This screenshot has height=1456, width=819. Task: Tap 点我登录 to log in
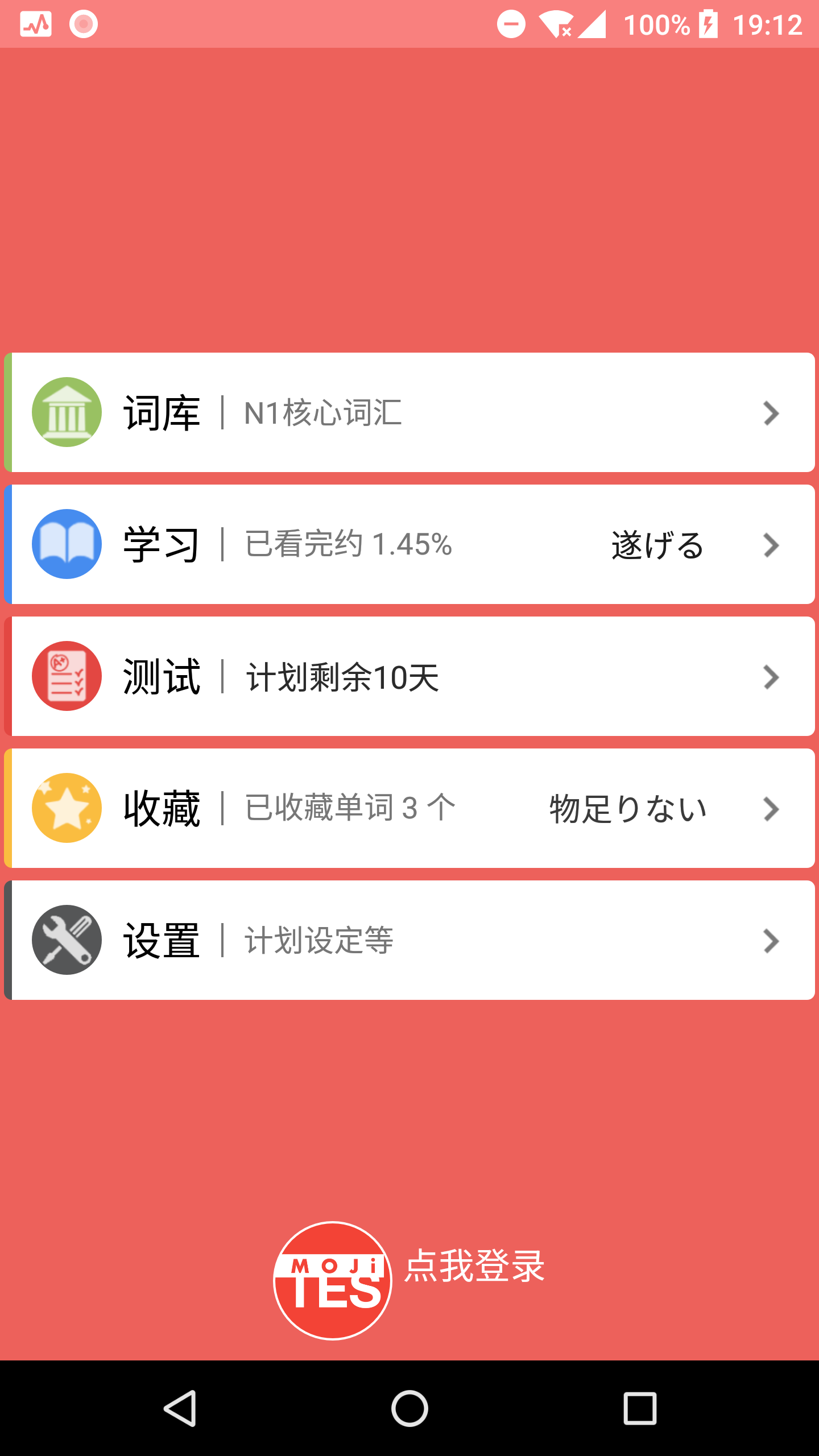tap(474, 1266)
